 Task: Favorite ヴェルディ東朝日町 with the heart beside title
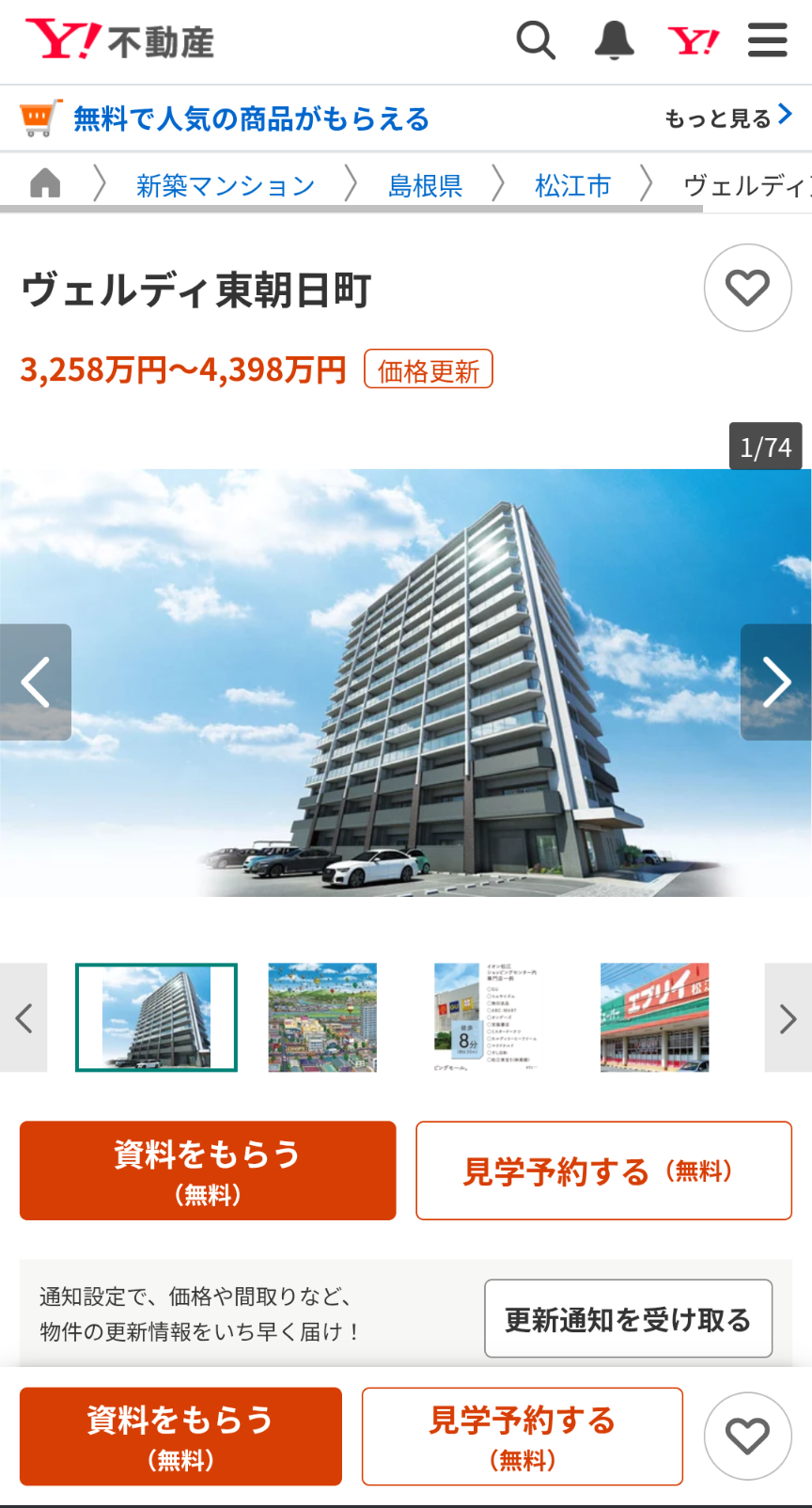coord(747,288)
